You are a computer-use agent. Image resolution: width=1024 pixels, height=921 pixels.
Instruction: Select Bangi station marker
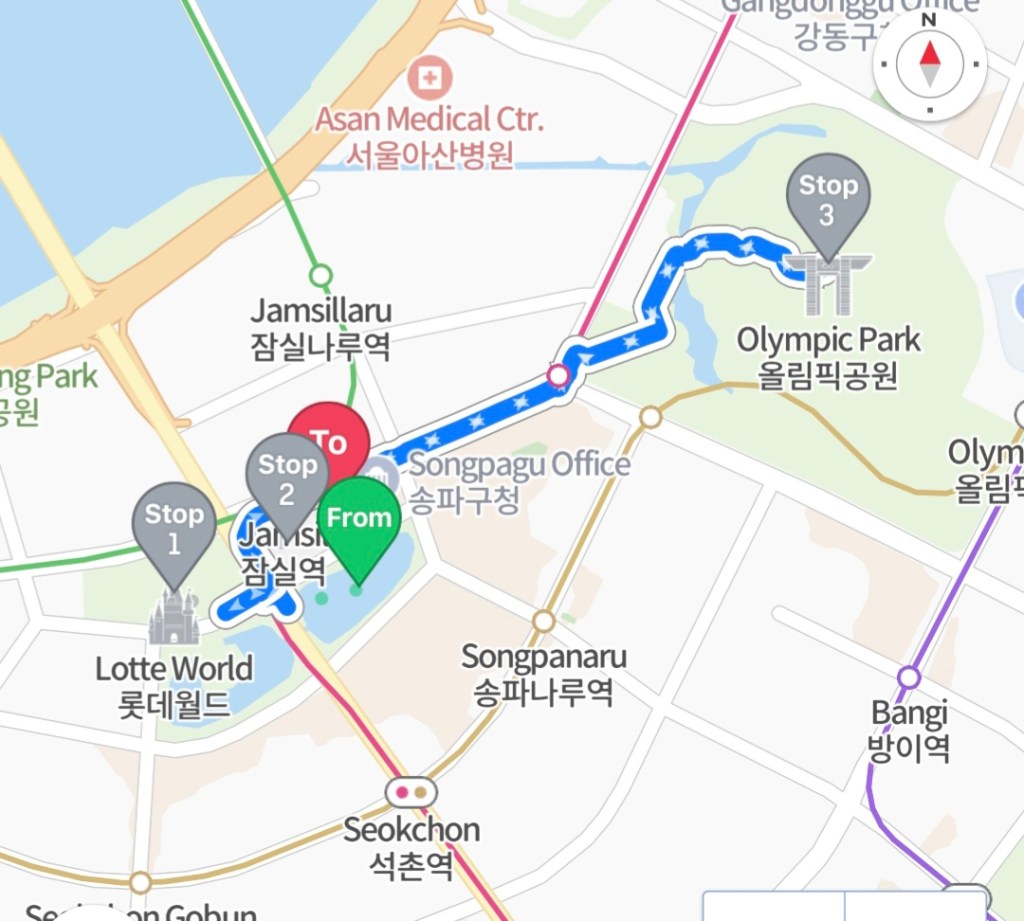(908, 677)
